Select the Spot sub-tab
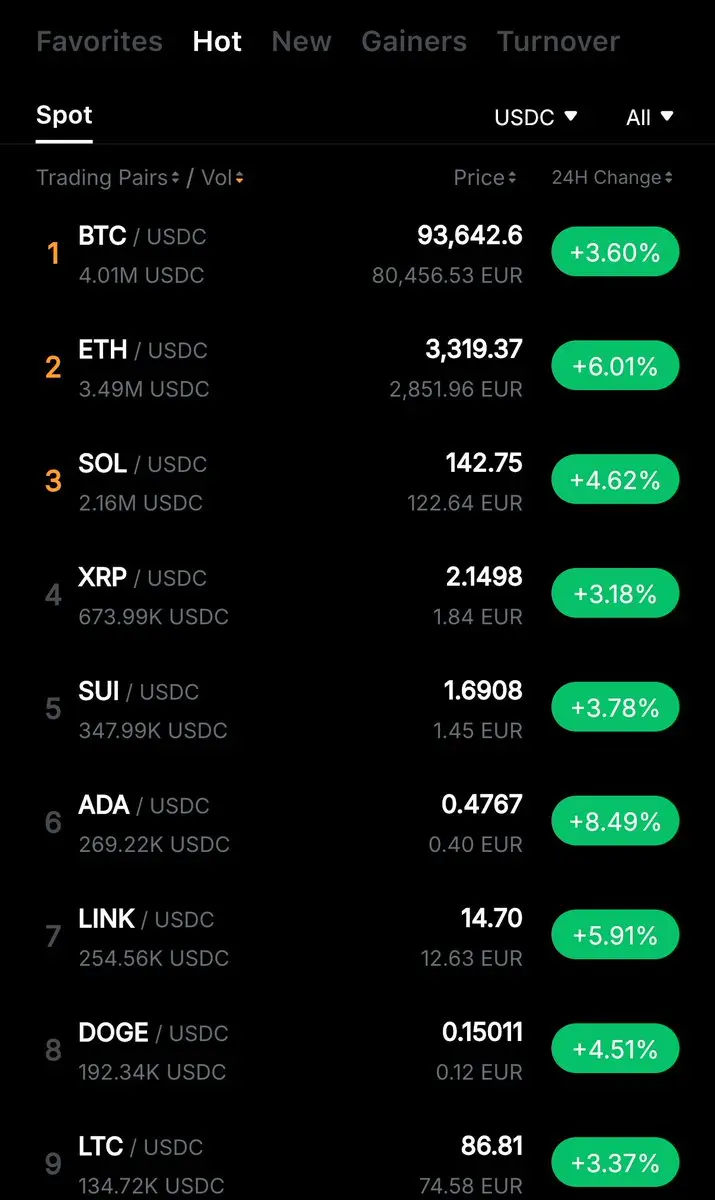Image resolution: width=715 pixels, height=1200 pixels. point(64,115)
